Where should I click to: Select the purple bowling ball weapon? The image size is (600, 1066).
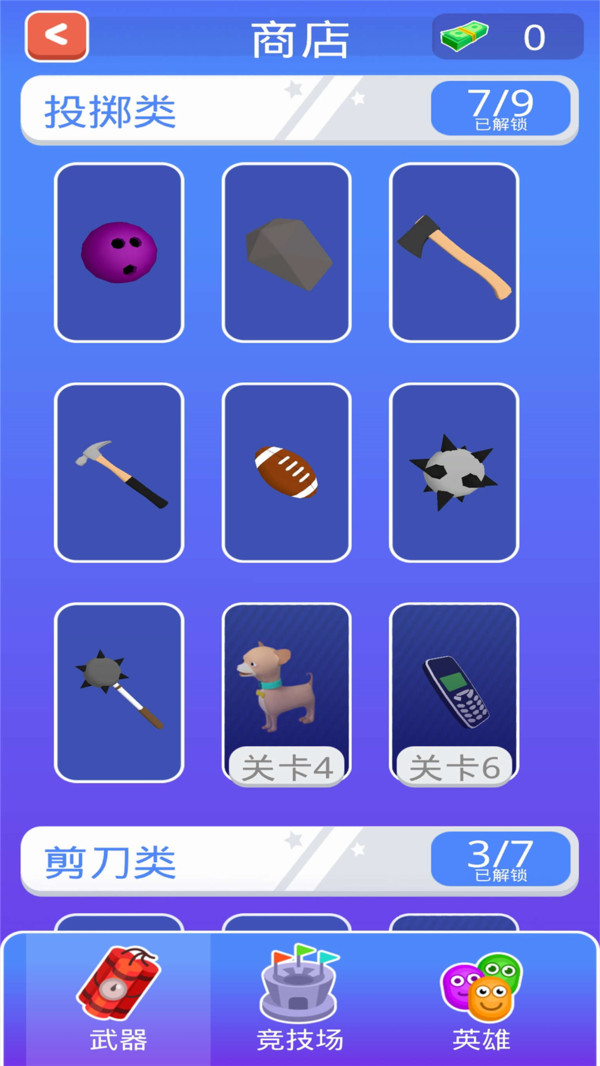pyautogui.click(x=119, y=252)
